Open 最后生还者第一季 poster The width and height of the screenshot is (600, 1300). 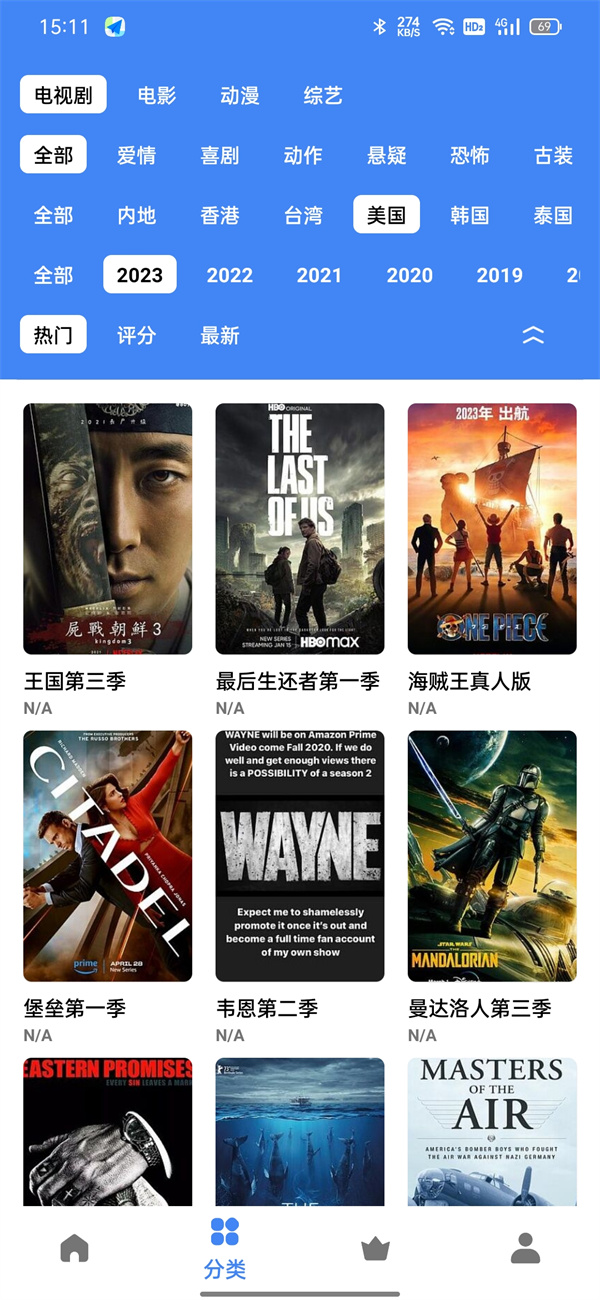click(x=300, y=528)
